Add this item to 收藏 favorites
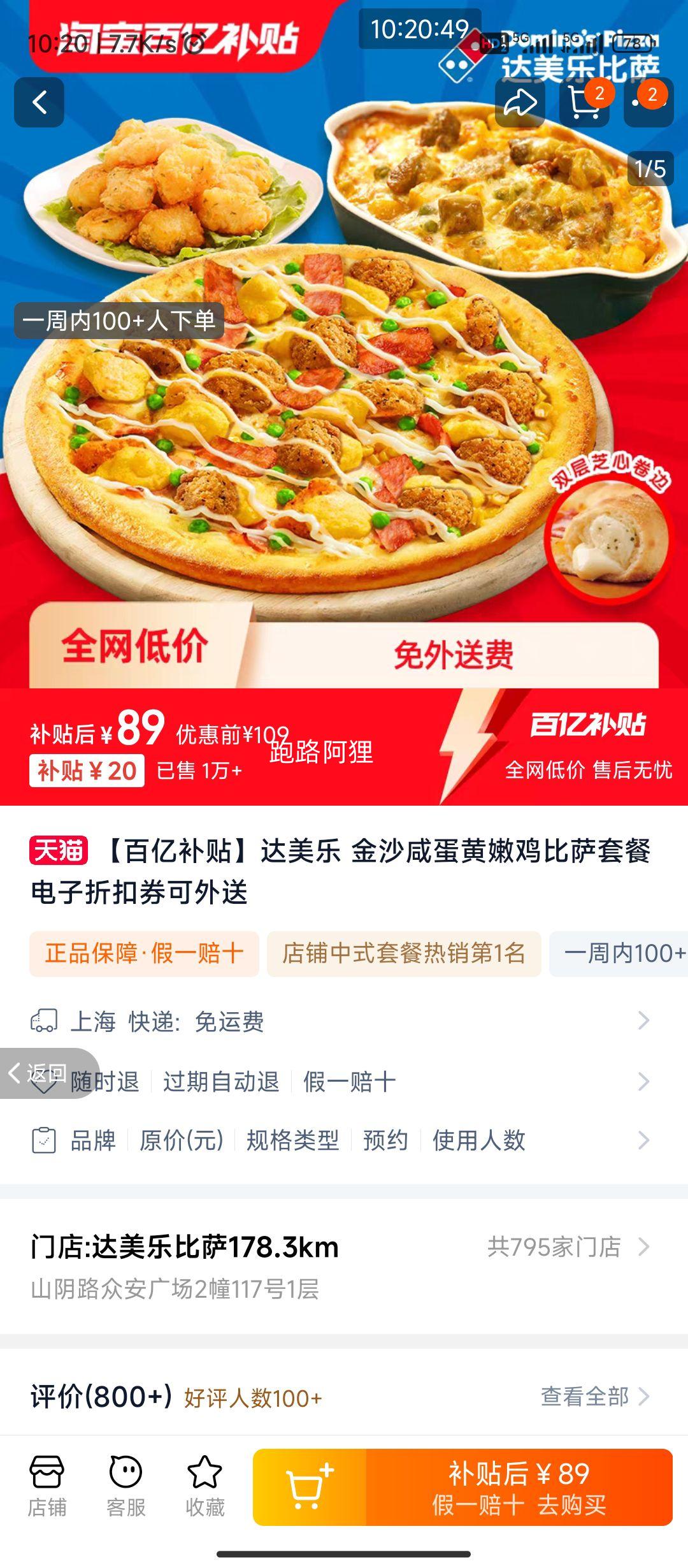688x1568 pixels. click(204, 1486)
